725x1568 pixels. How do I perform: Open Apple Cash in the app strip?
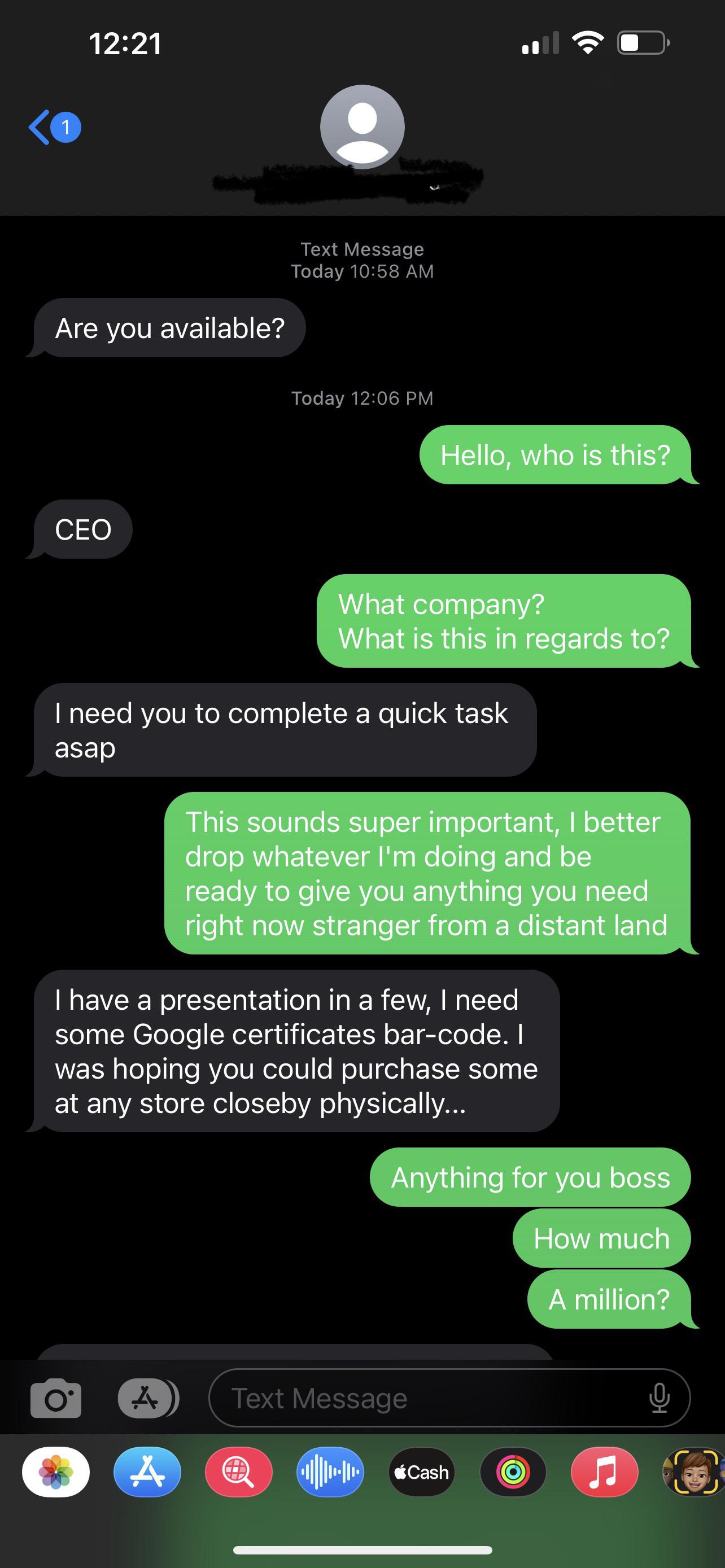coord(421,1473)
